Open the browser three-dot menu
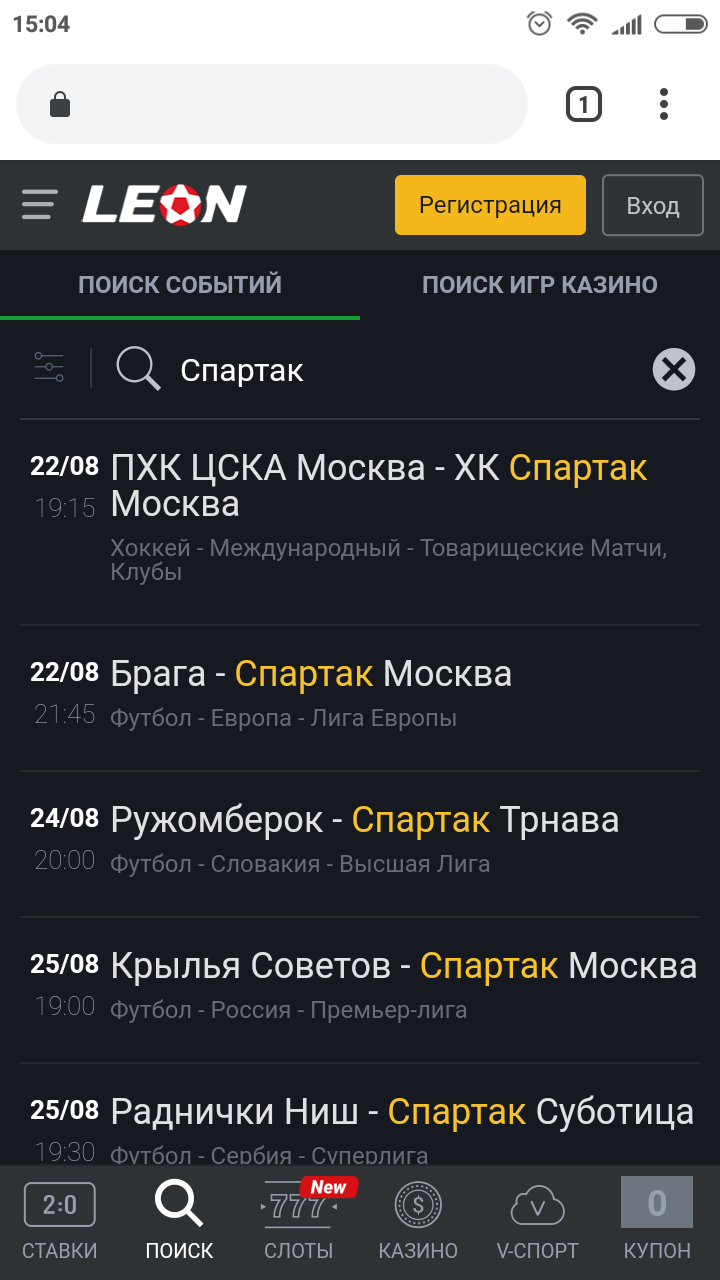Viewport: 720px width, 1280px height. [663, 103]
